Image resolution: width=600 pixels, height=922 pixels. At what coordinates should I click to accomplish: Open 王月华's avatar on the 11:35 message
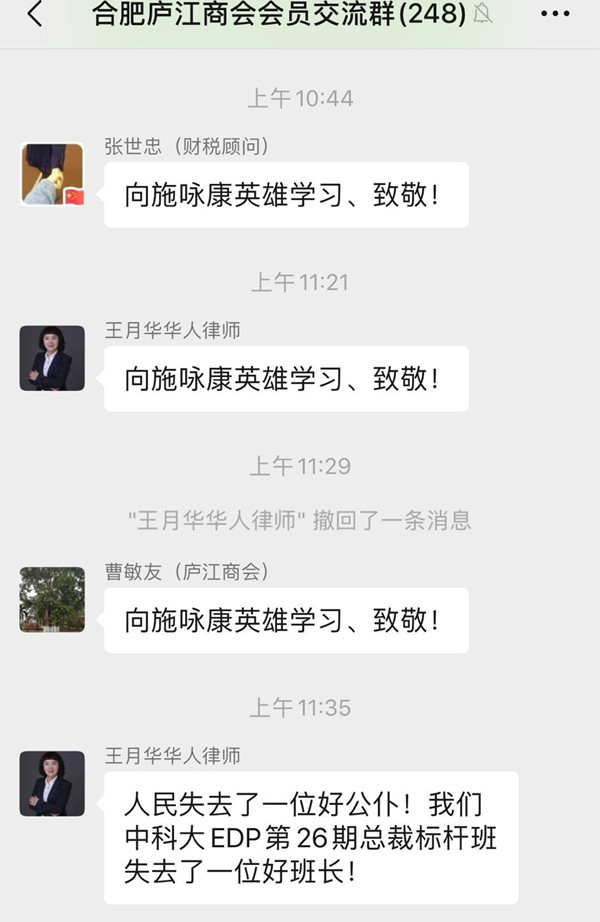click(52, 783)
